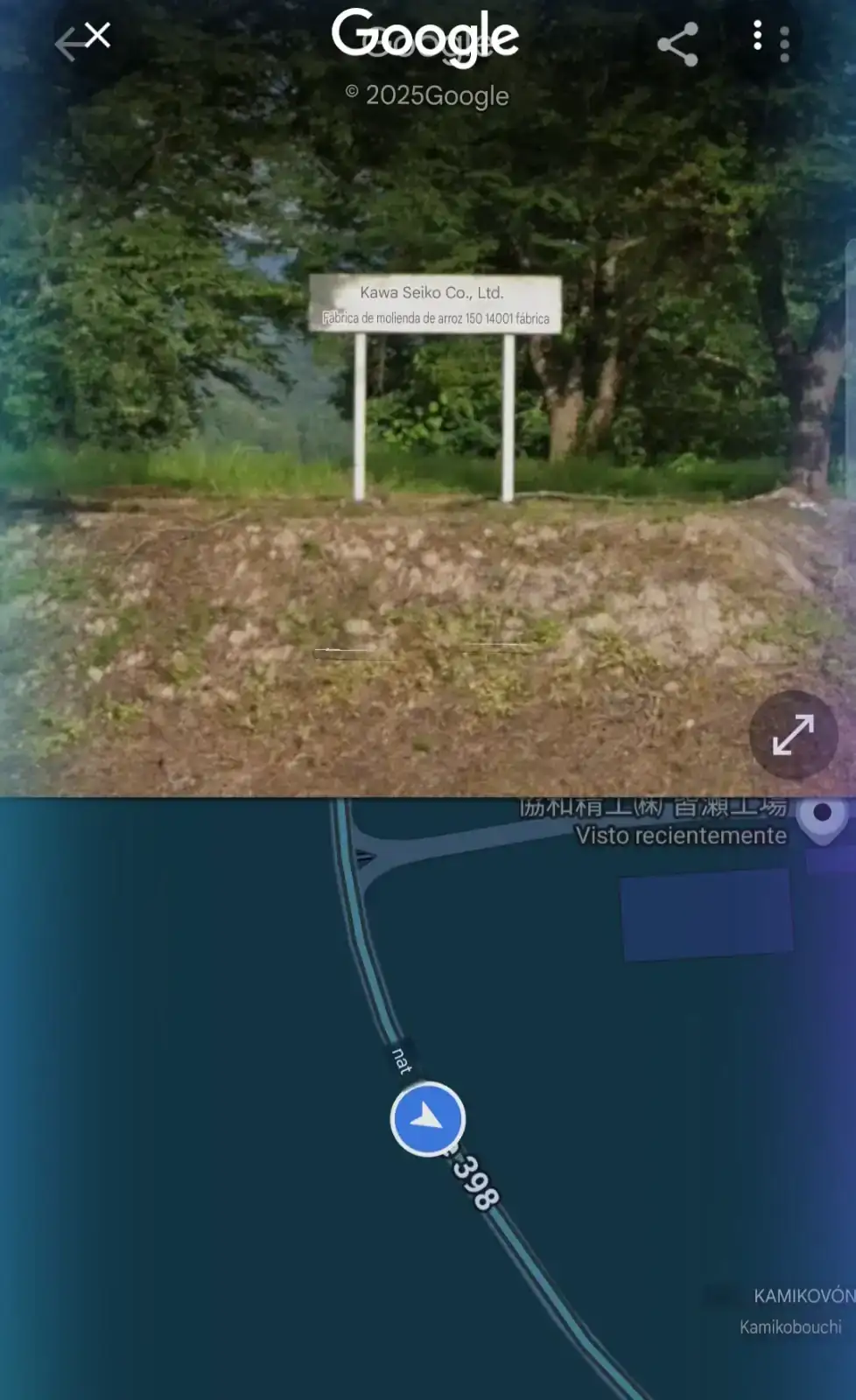Tap the blue Street View position marker
The image size is (856, 1400).
427,1119
